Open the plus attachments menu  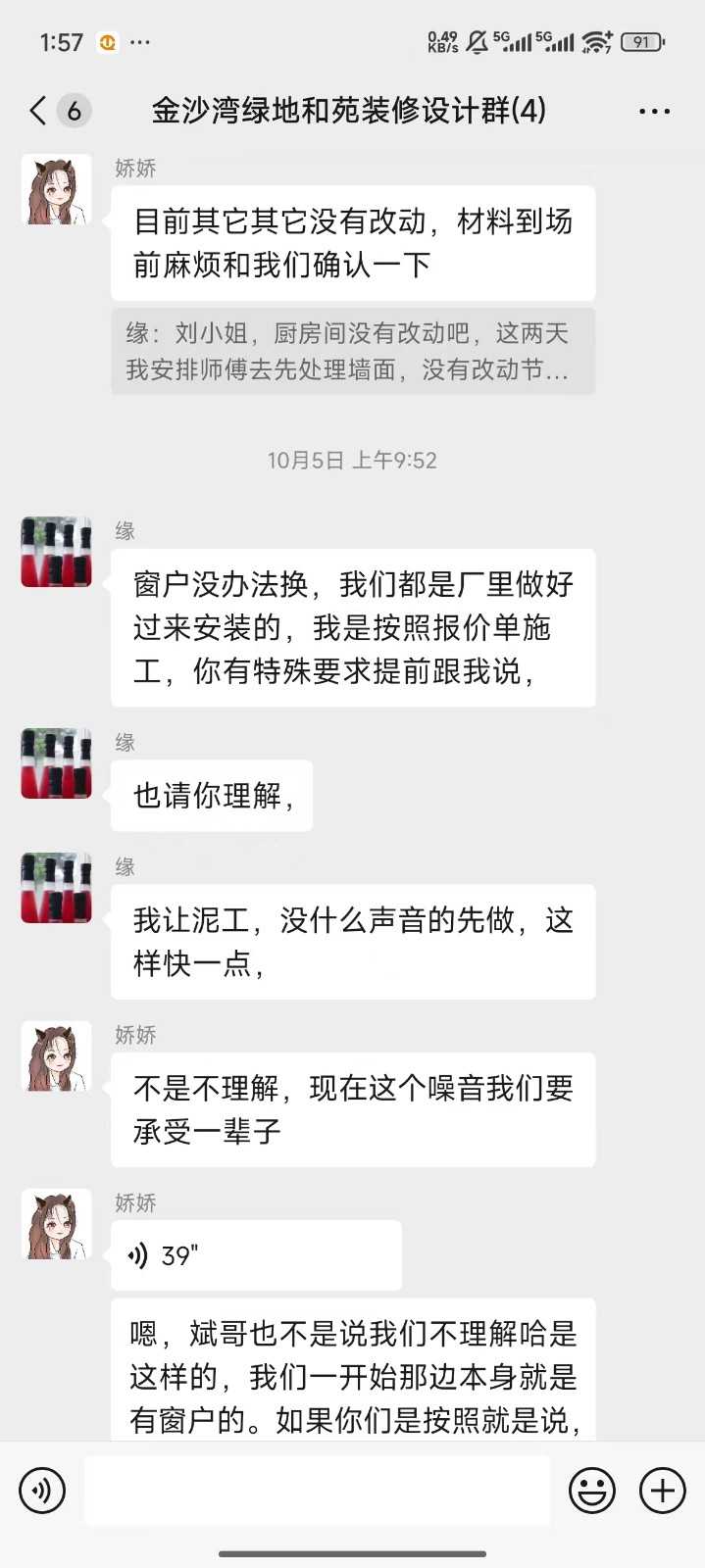click(663, 1491)
